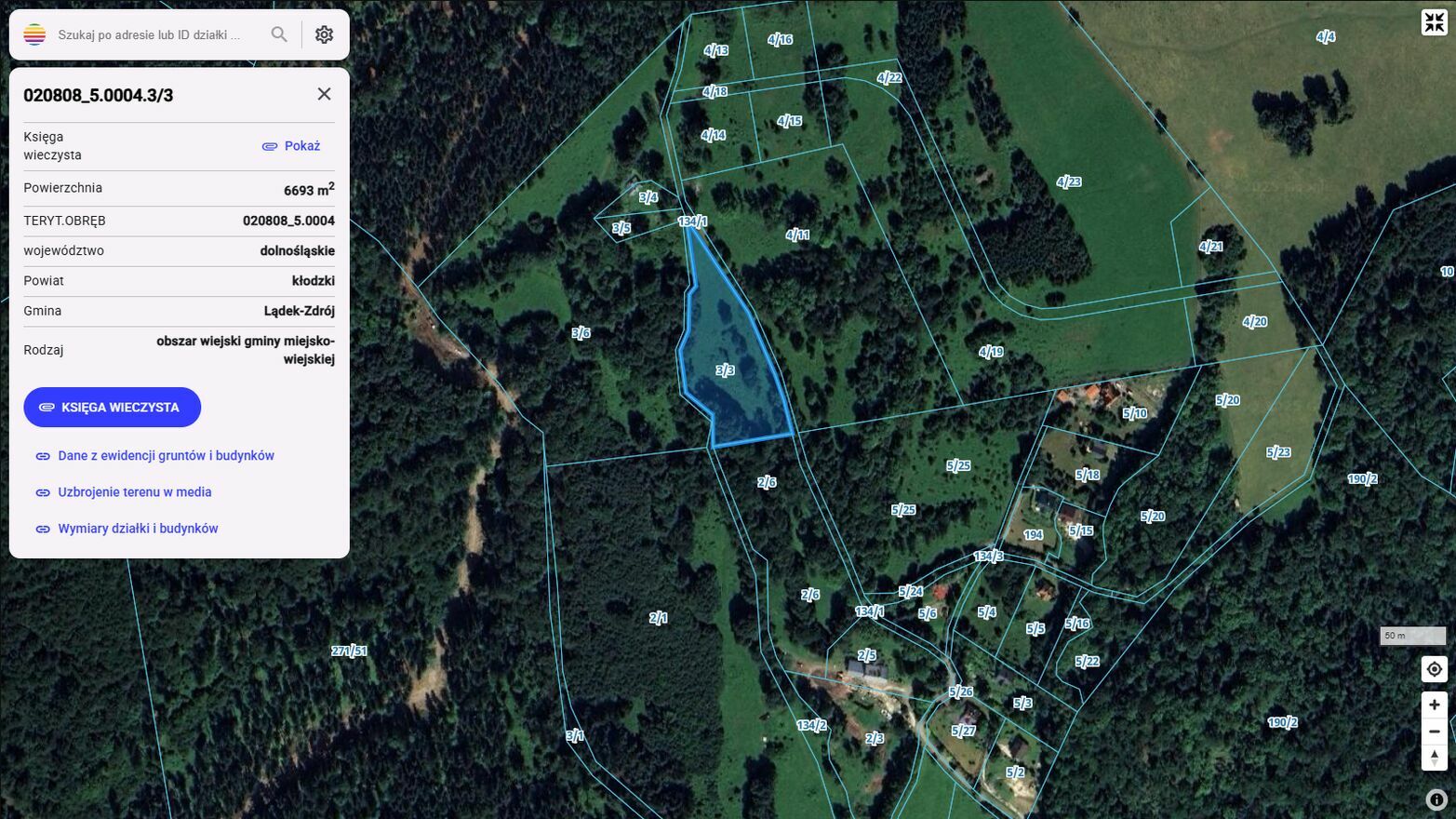The height and width of the screenshot is (819, 1456).
Task: Zoom in on the map
Action: 1434,705
